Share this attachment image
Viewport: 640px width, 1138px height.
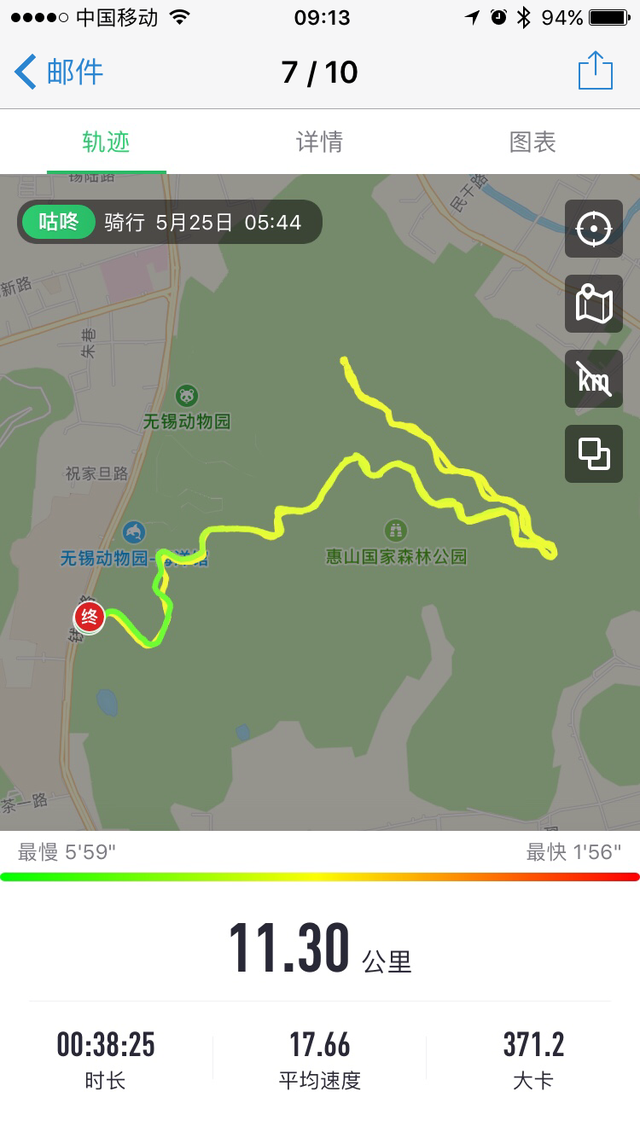(x=595, y=71)
